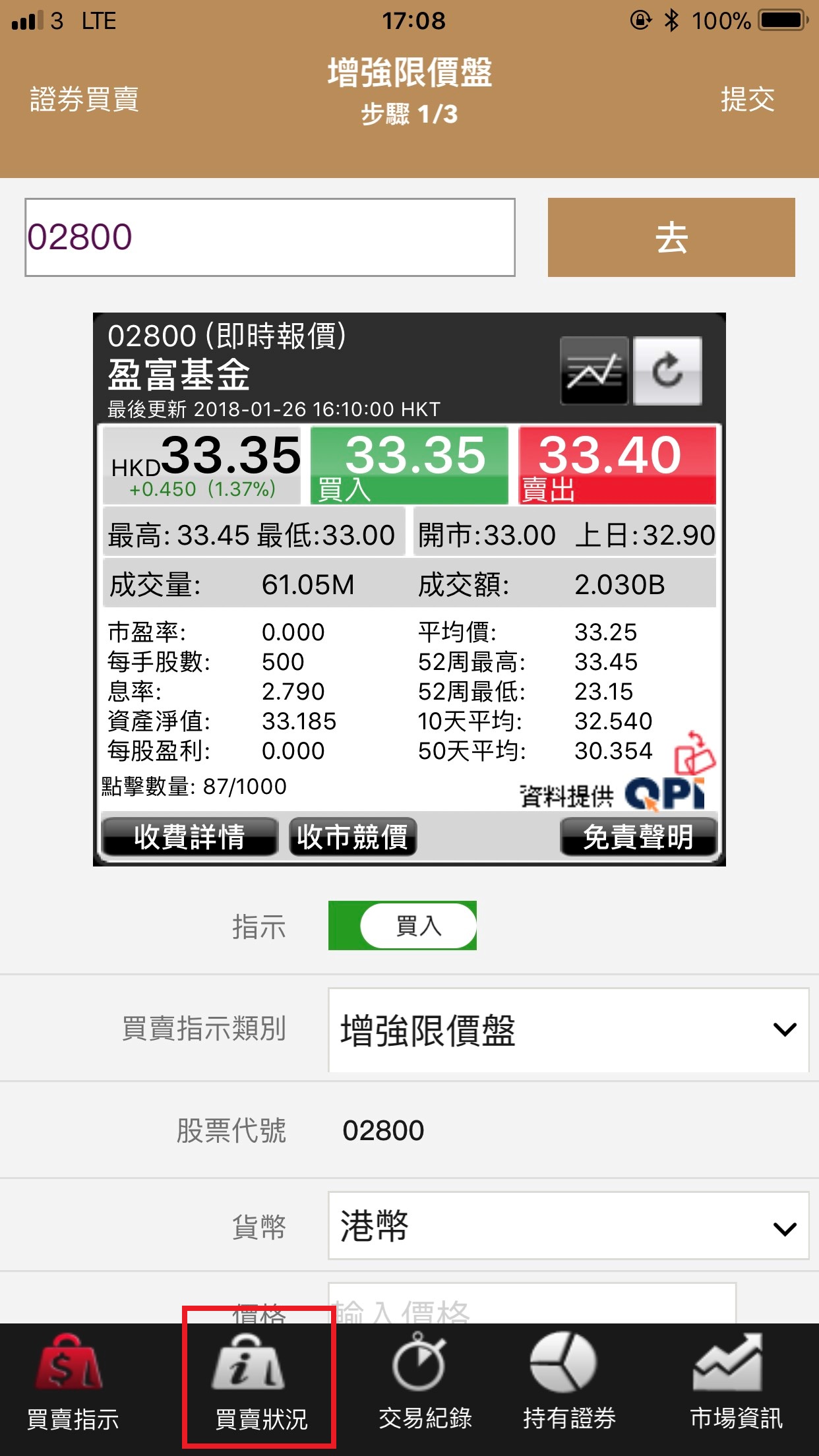This screenshot has height=1456, width=819.
Task: Select the 買入 price 33.35
Action: click(x=409, y=465)
